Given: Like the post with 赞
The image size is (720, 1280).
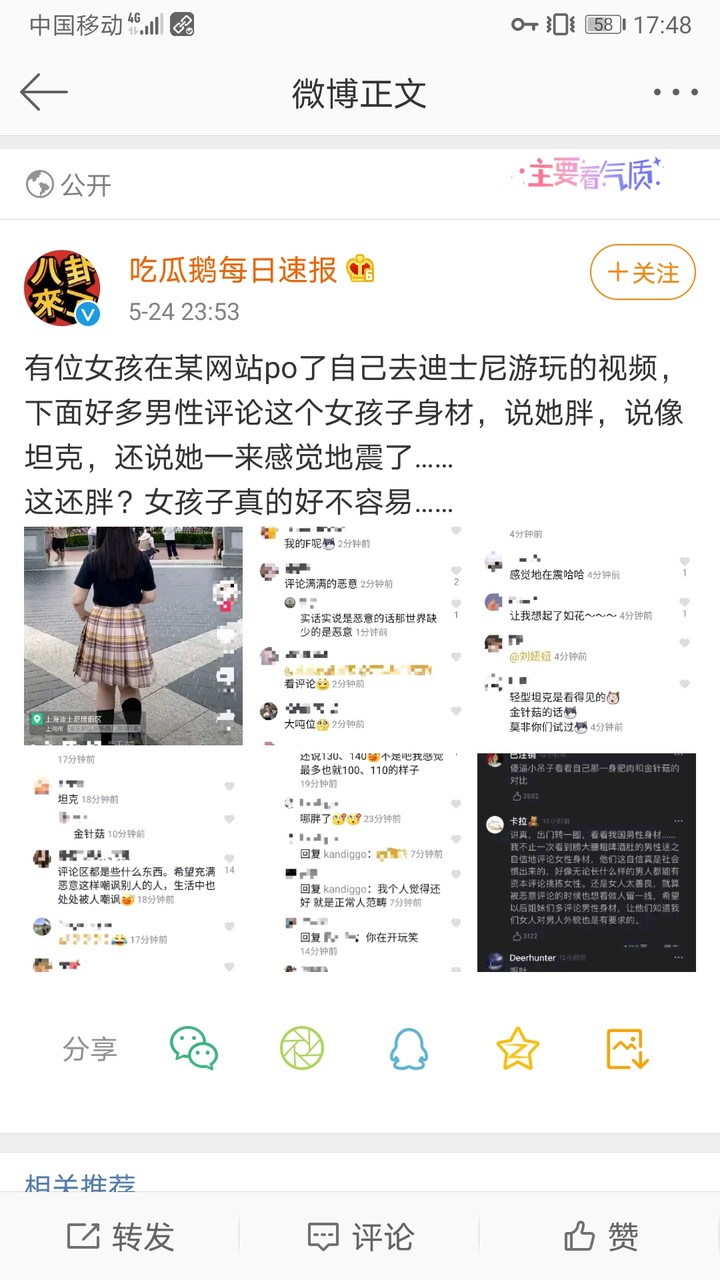Looking at the screenshot, I should click(600, 1237).
